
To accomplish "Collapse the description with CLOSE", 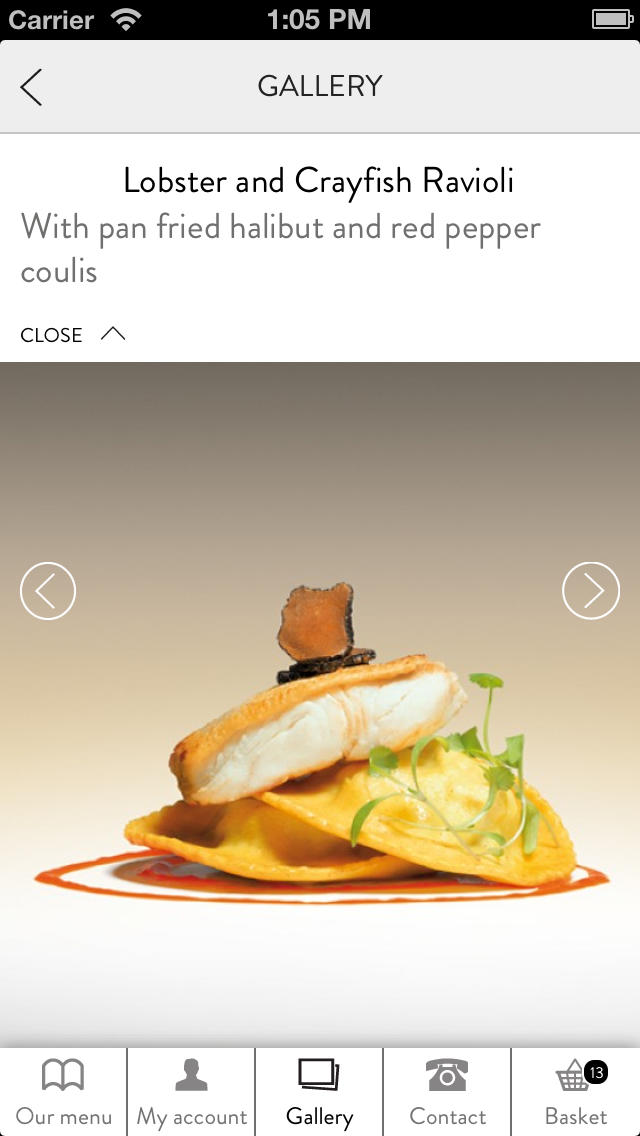I will (x=72, y=335).
